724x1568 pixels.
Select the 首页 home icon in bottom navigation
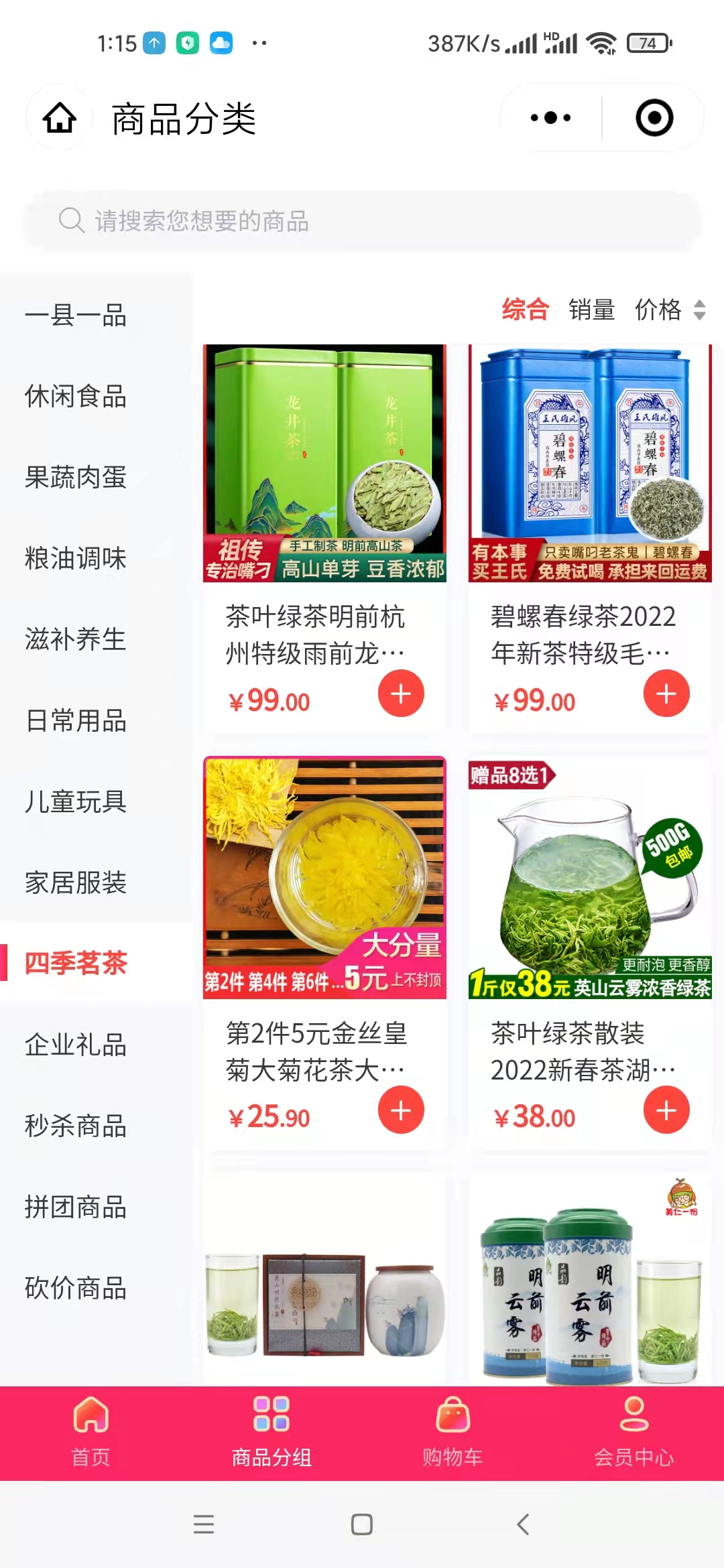tap(92, 1415)
